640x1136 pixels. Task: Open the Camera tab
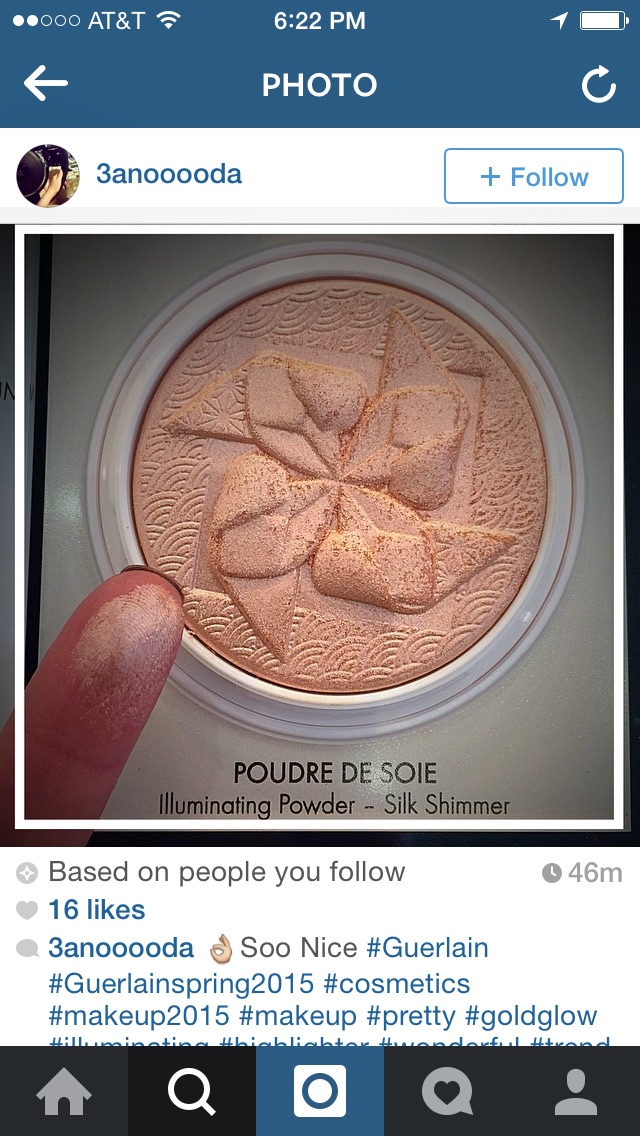point(320,1091)
